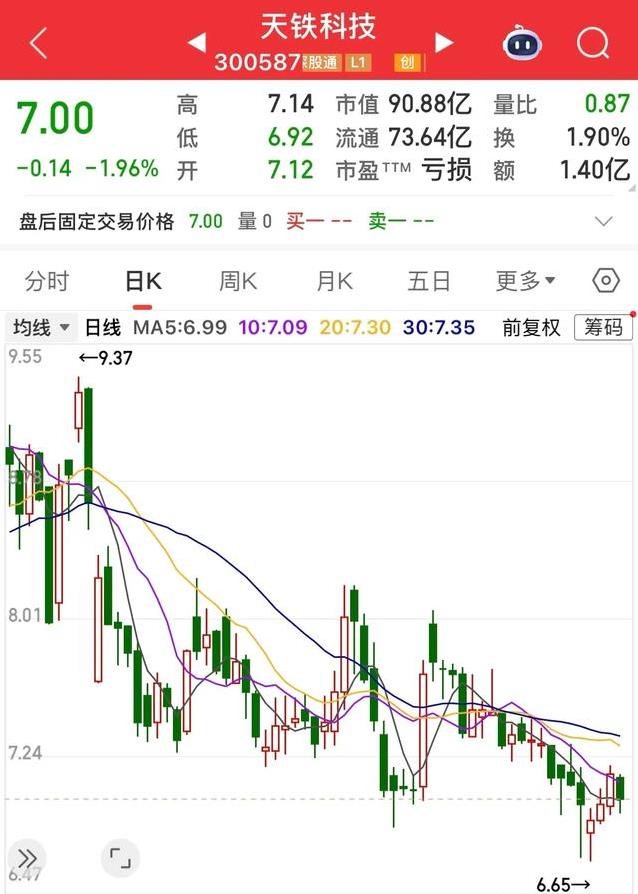638x894 pixels.
Task: Open the 均线 indicator dropdown
Action: 40,327
